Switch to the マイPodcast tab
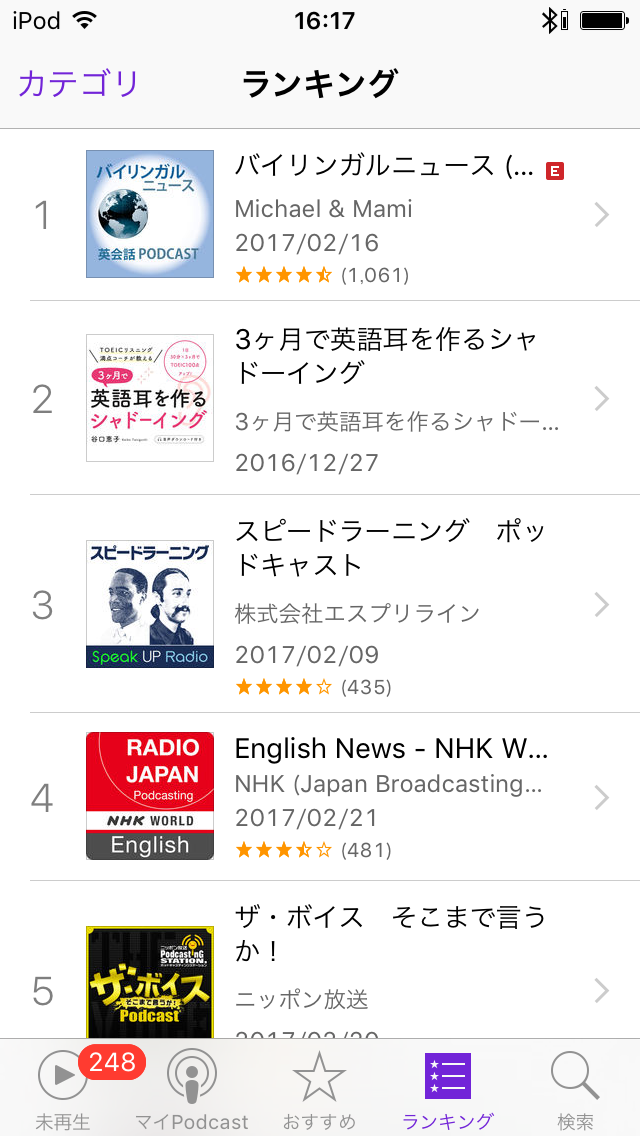The height and width of the screenshot is (1136, 640). point(191,1089)
